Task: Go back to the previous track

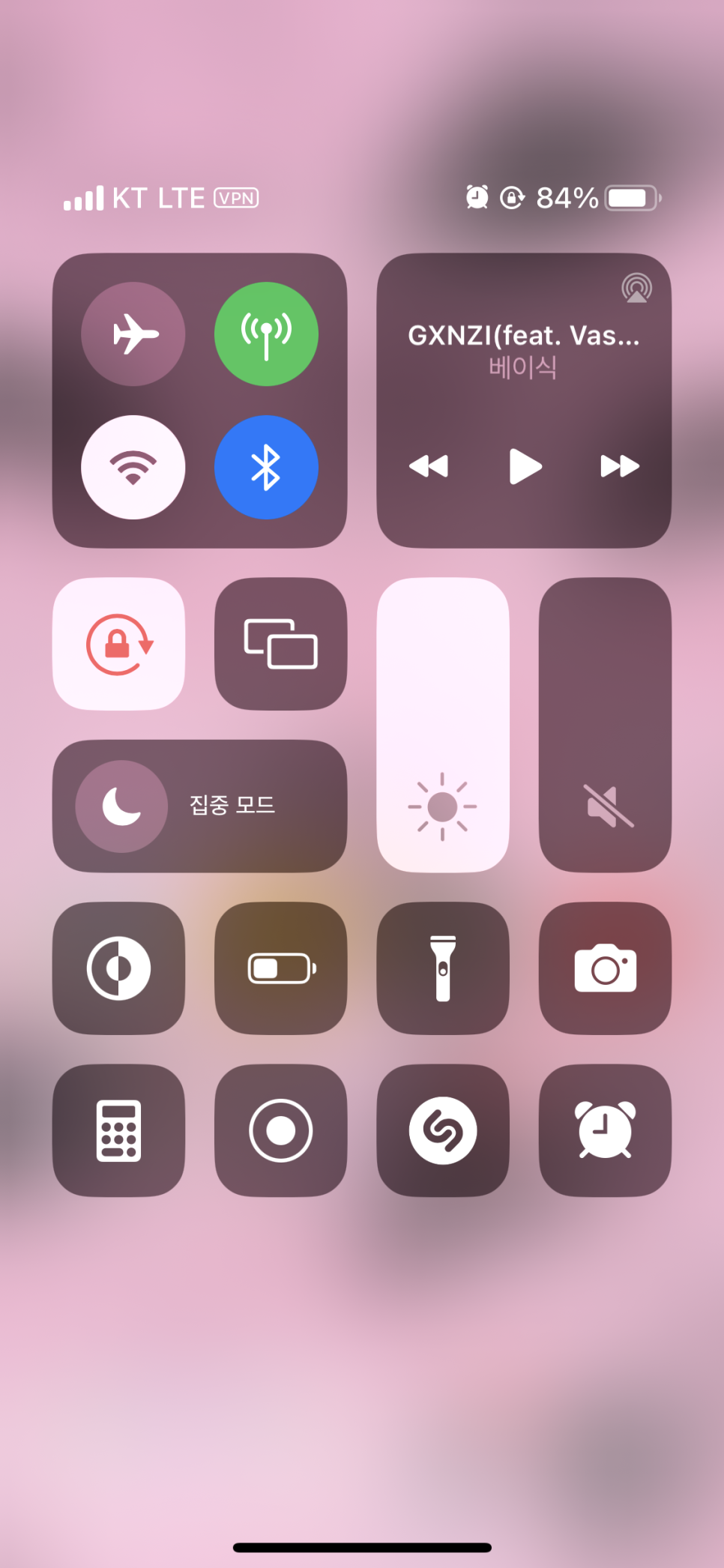Action: point(429,466)
